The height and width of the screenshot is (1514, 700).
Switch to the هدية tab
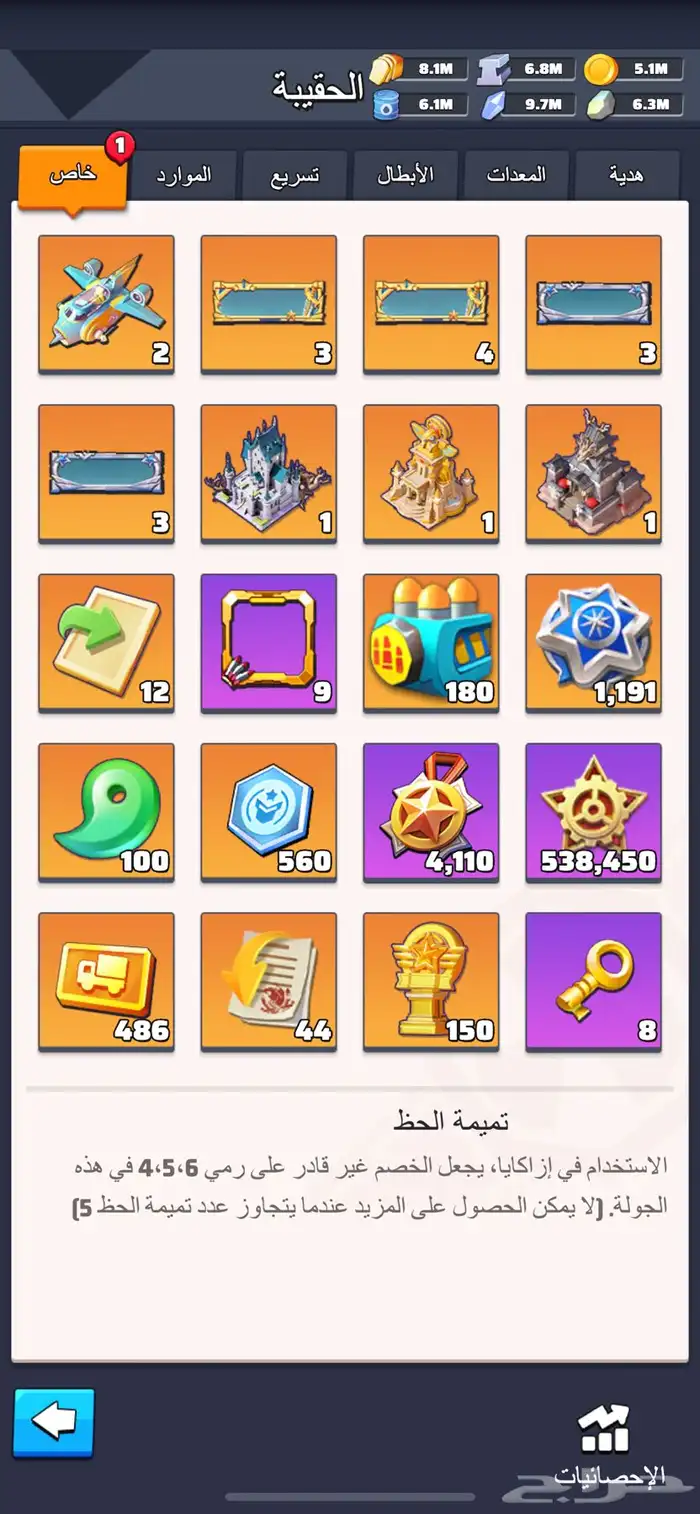626,175
